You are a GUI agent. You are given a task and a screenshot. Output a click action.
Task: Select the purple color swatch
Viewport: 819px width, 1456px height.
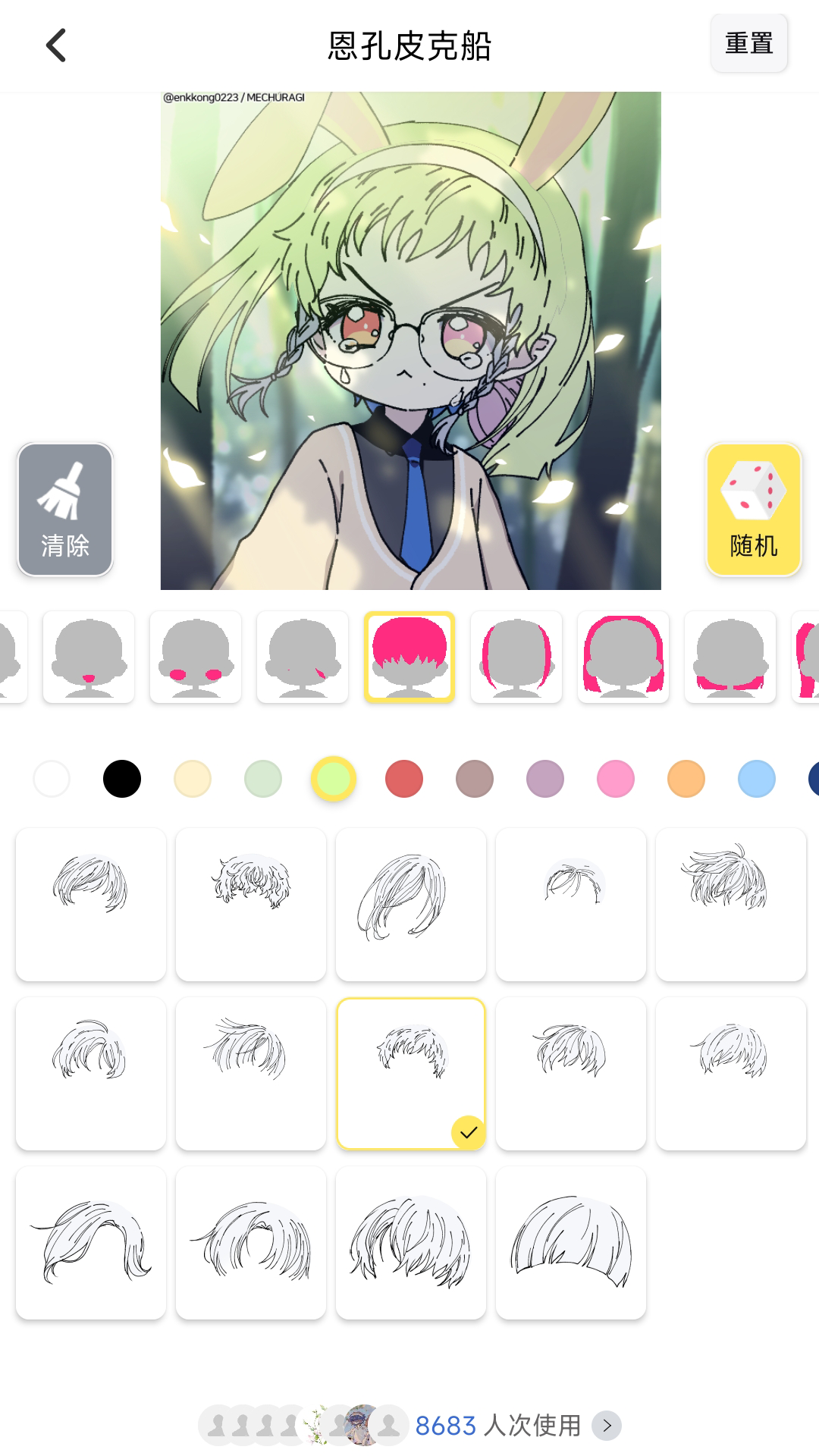coord(545,779)
